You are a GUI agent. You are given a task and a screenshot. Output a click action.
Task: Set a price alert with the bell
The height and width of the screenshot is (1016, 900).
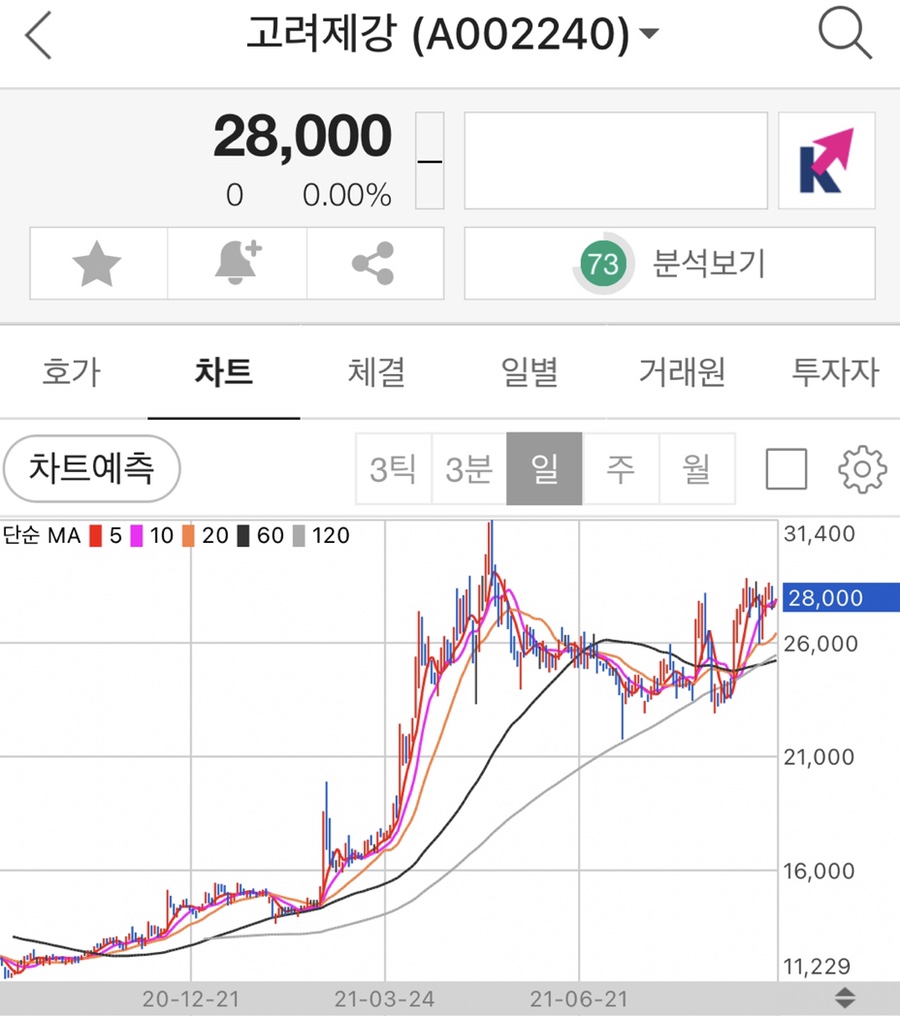click(x=237, y=264)
